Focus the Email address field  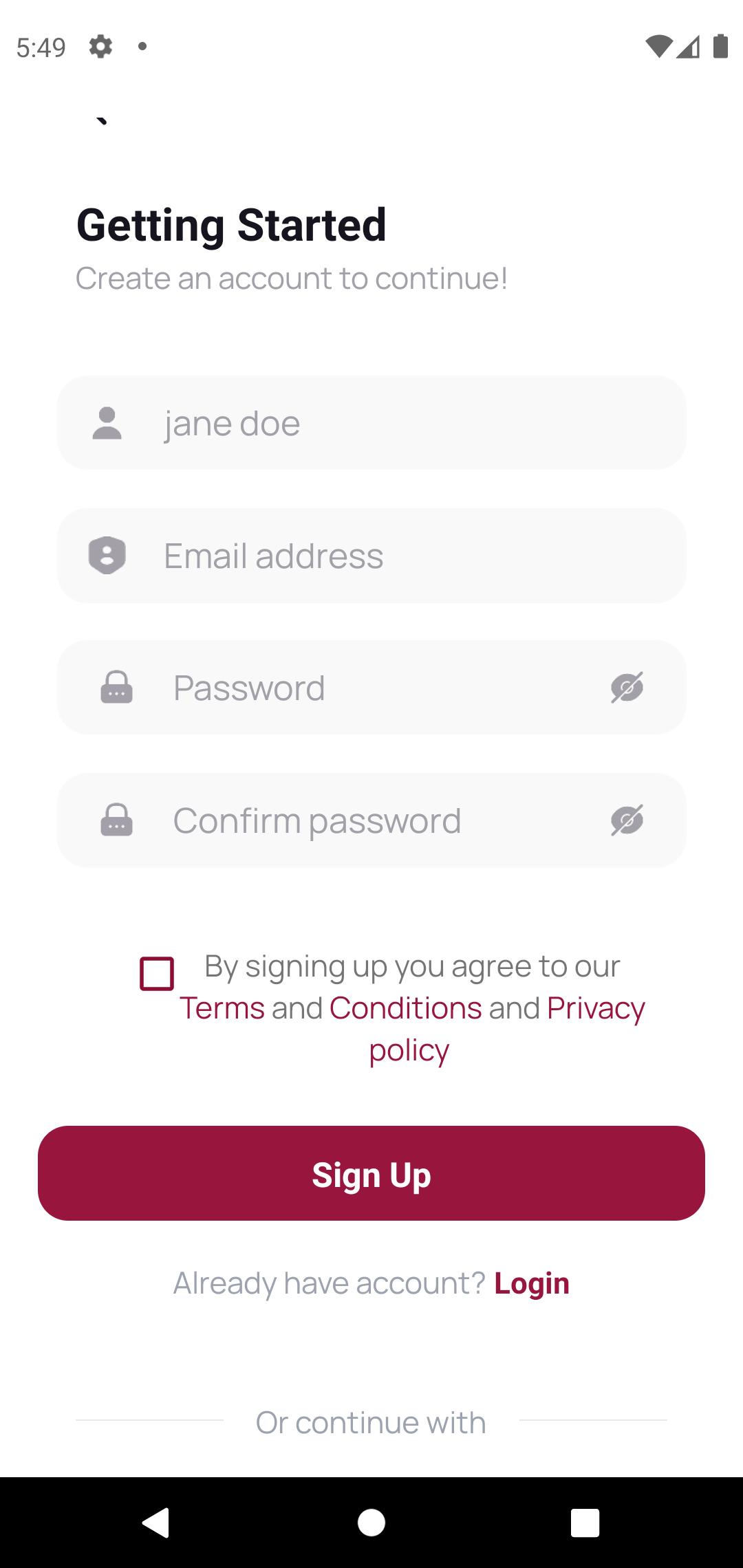tap(371, 556)
